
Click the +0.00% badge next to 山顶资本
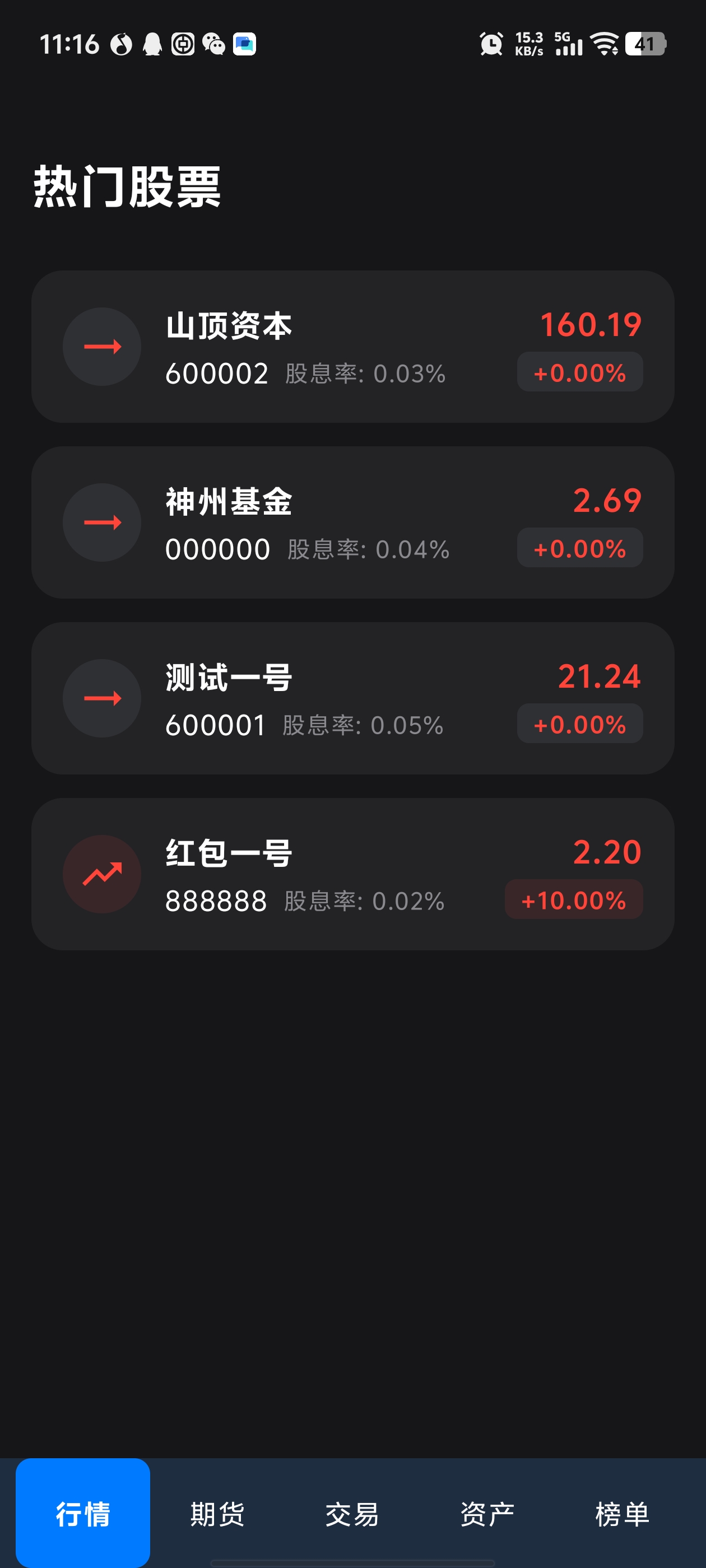coord(579,373)
